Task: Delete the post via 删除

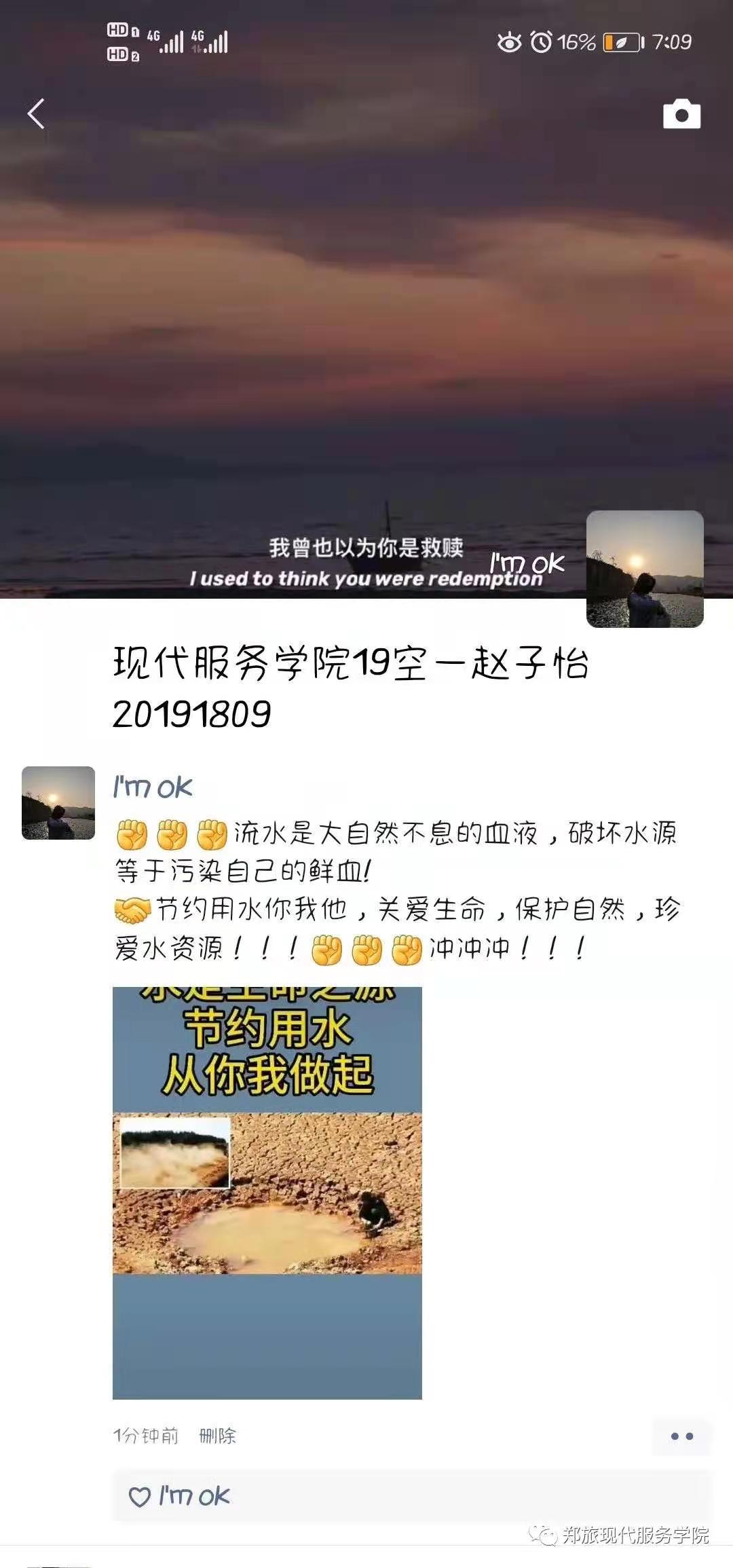Action: click(217, 1436)
